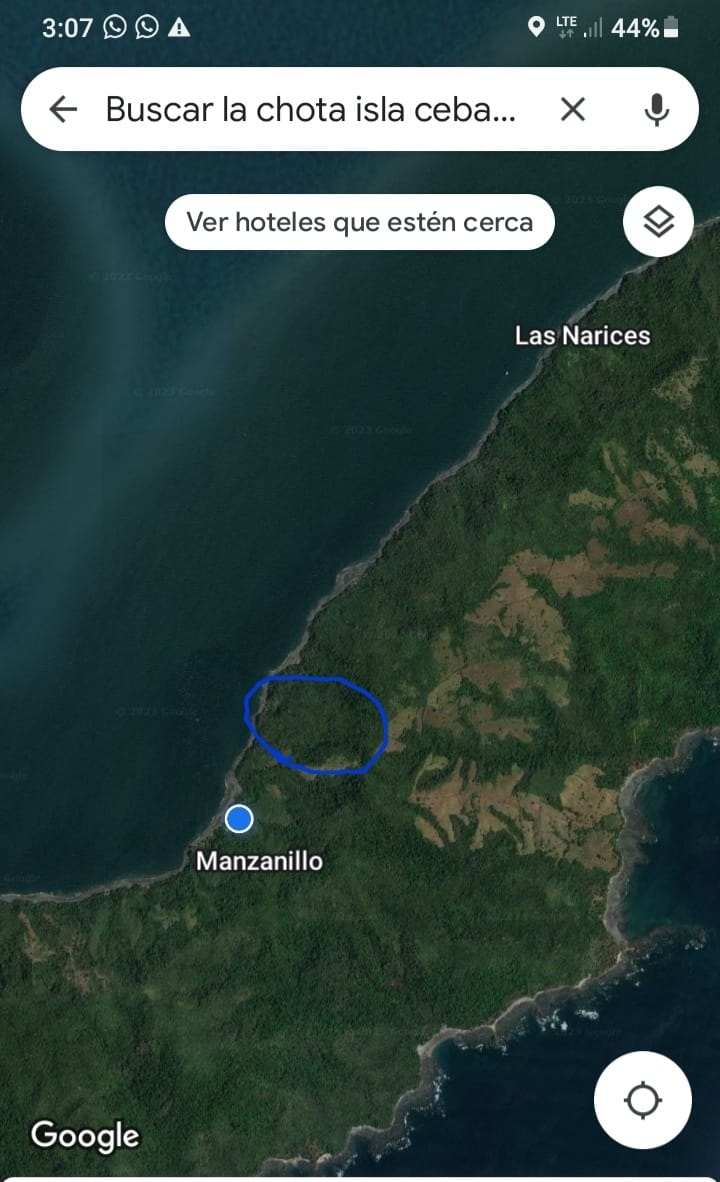Start voice search with the microphone
The height and width of the screenshot is (1182, 720).
(x=656, y=109)
